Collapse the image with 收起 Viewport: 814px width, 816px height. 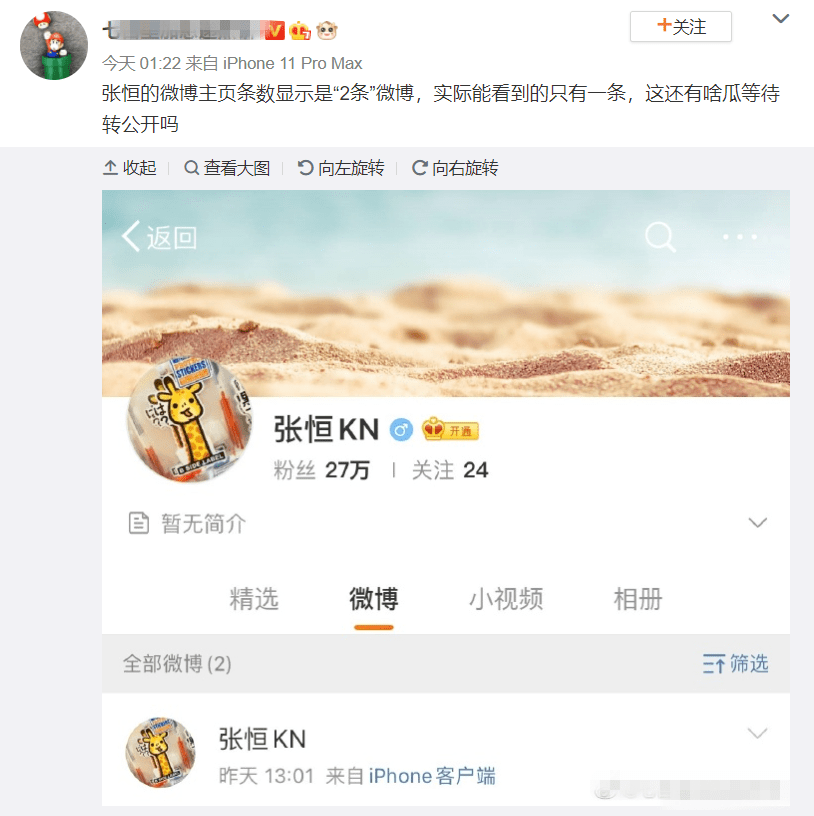130,168
